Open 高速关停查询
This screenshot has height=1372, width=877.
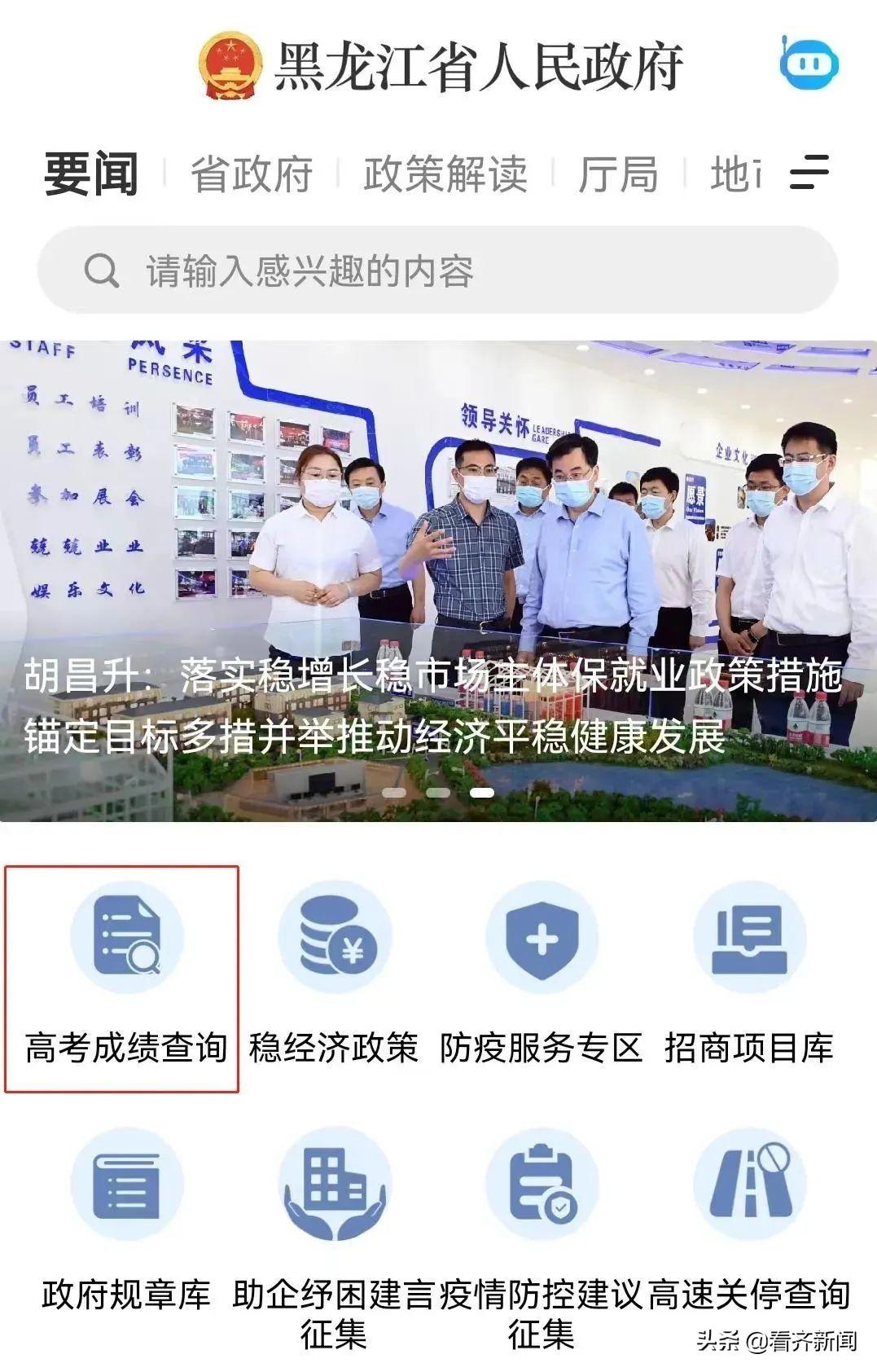[749, 1222]
